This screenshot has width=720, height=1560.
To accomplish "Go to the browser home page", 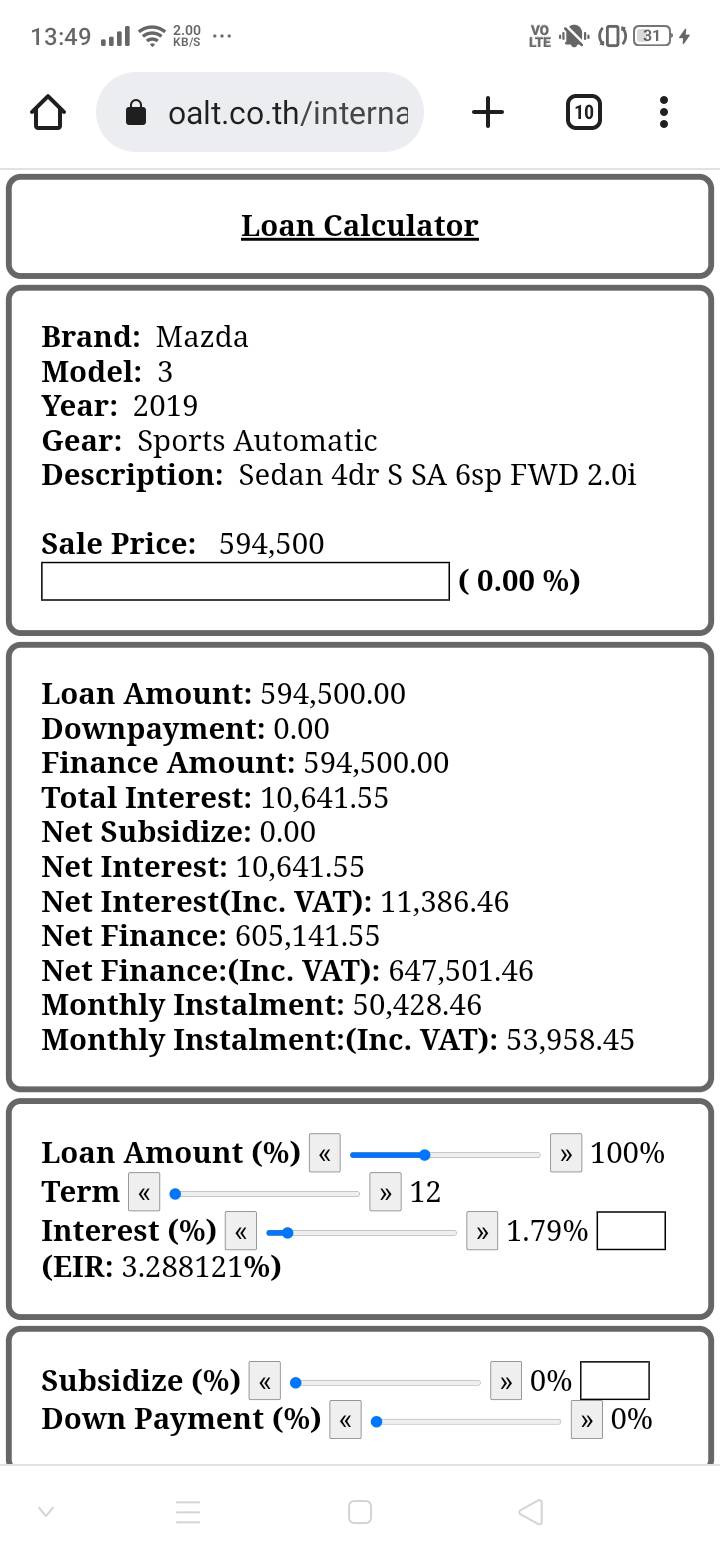I will tap(48, 113).
